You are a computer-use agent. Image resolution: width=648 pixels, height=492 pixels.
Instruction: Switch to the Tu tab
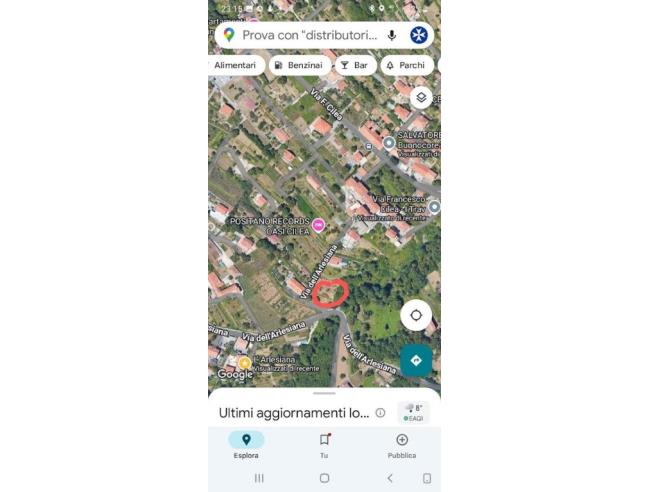[x=324, y=444]
